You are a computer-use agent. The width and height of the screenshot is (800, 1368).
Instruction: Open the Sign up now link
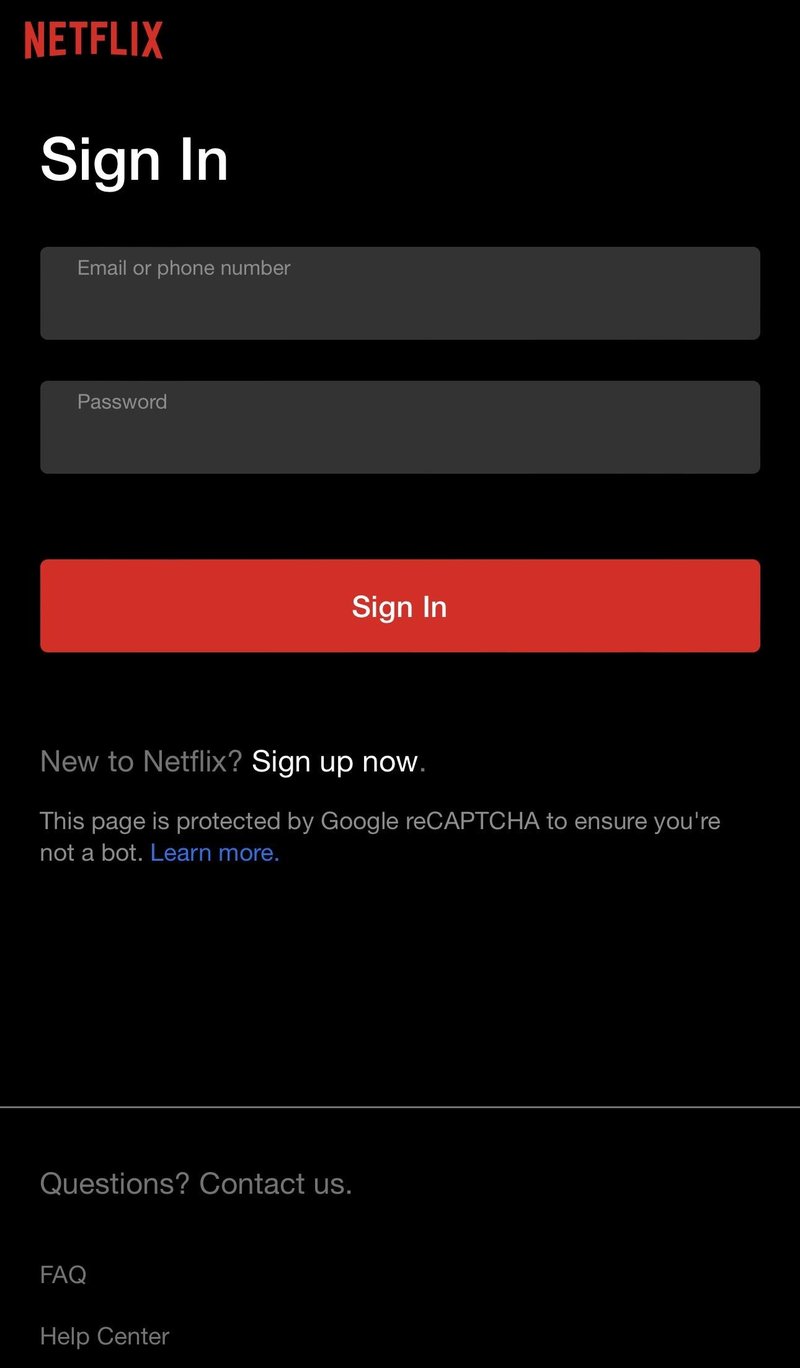[x=334, y=762]
